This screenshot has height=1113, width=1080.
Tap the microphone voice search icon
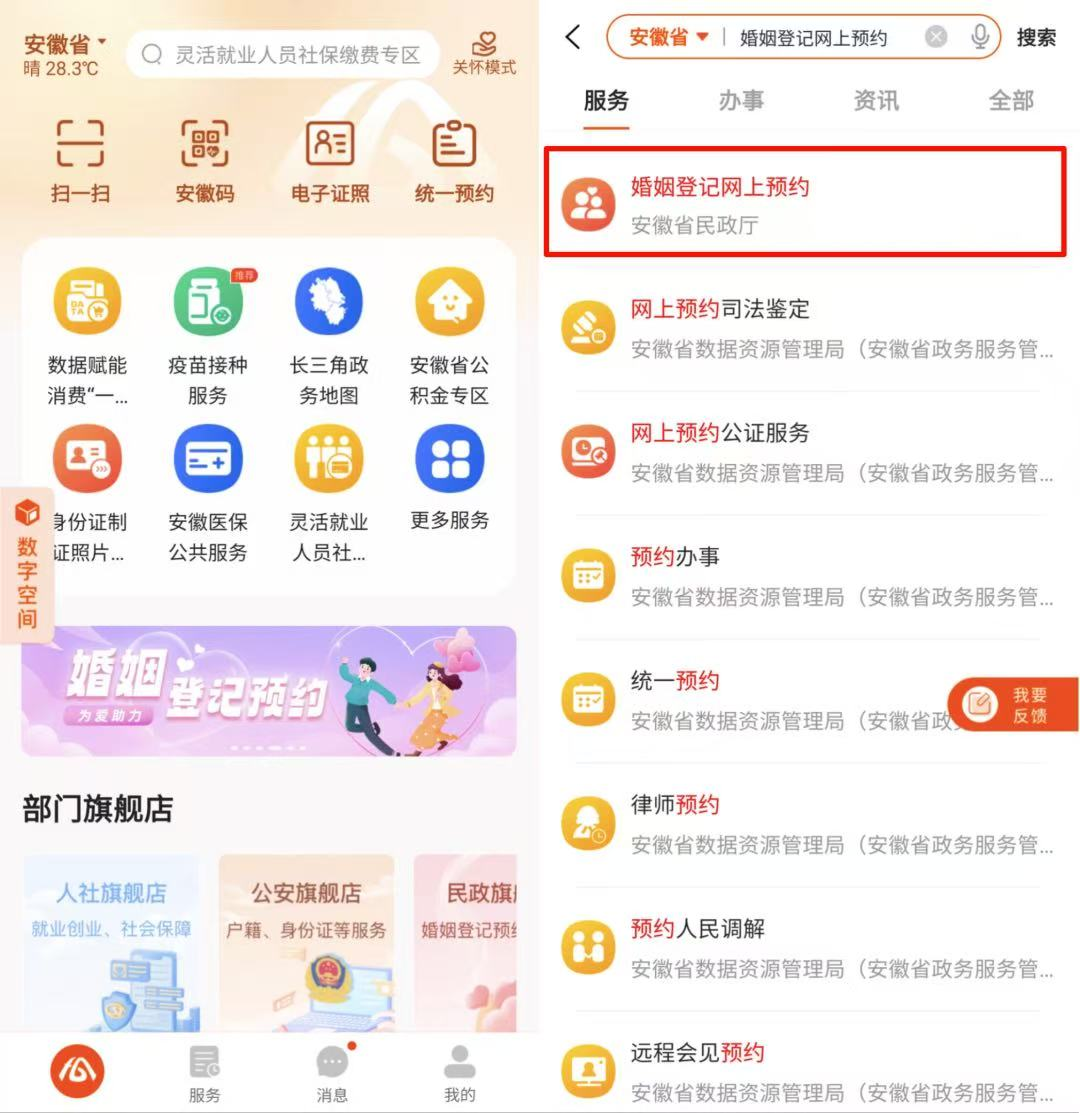(980, 38)
